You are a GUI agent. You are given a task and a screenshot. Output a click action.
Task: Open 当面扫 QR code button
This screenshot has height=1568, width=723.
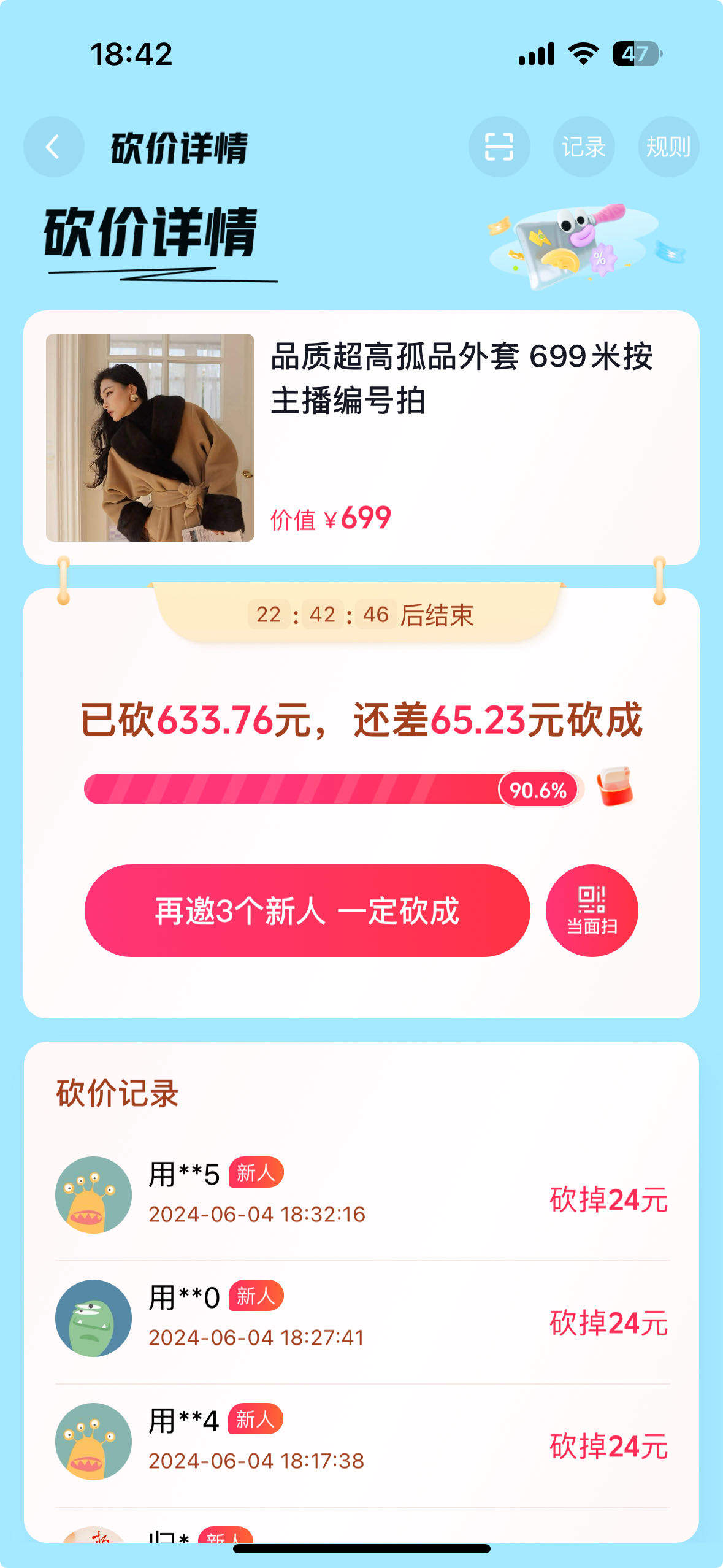point(592,910)
